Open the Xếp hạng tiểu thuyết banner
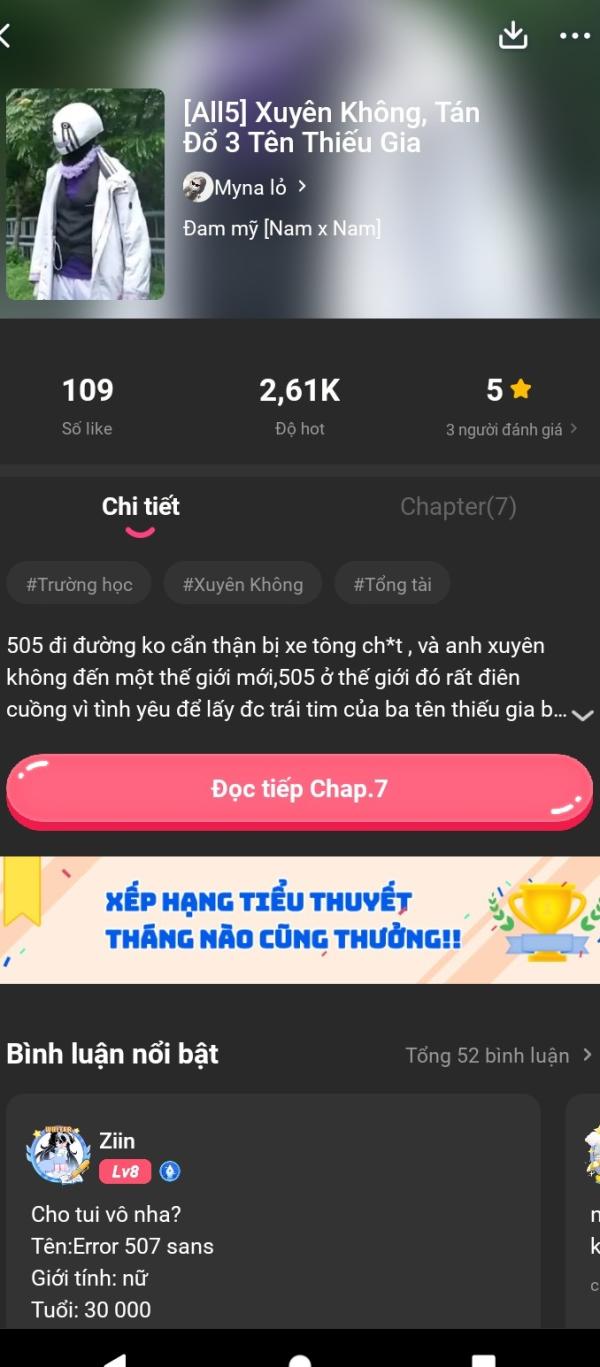 coord(300,919)
